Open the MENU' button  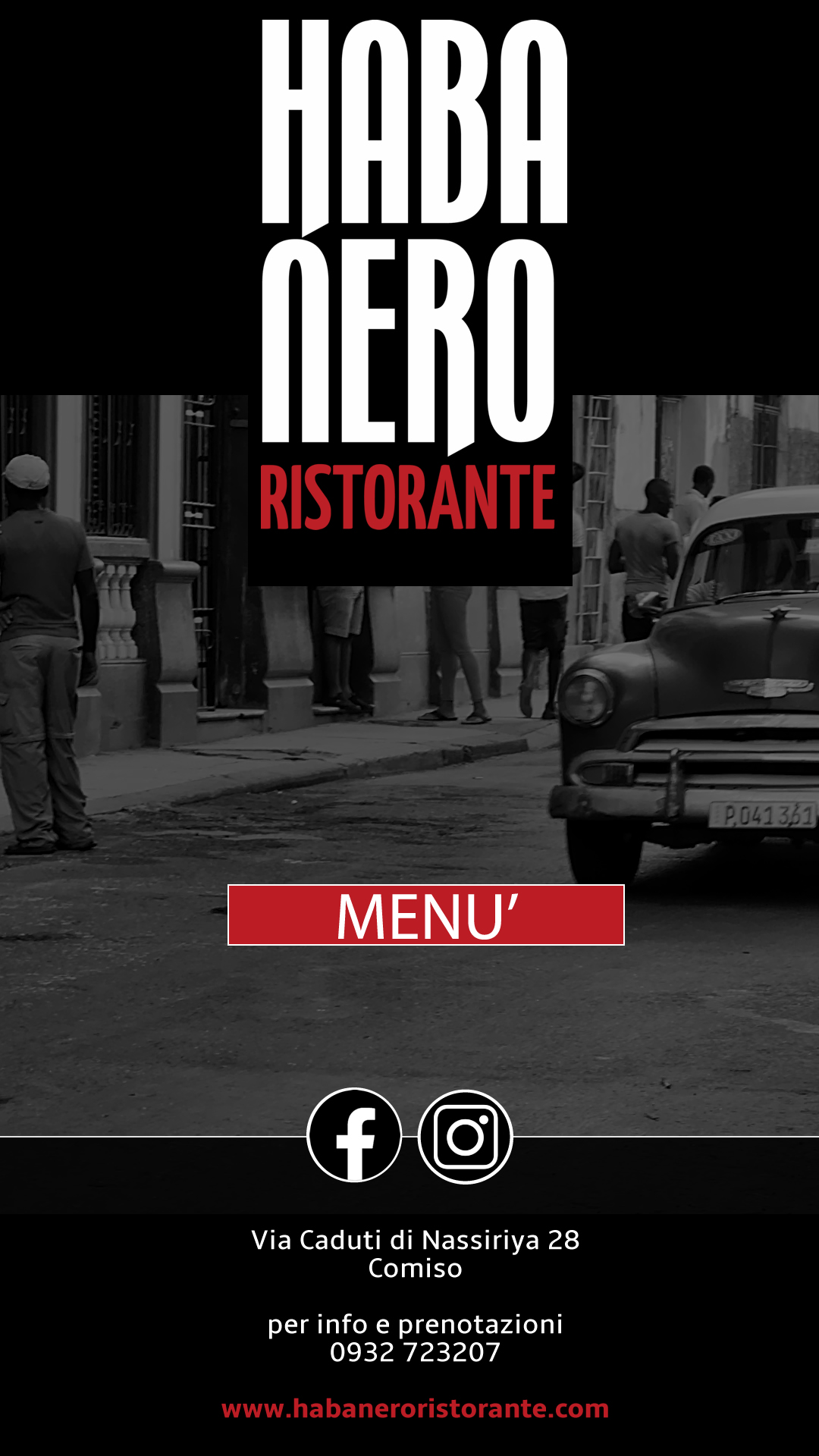[425, 915]
